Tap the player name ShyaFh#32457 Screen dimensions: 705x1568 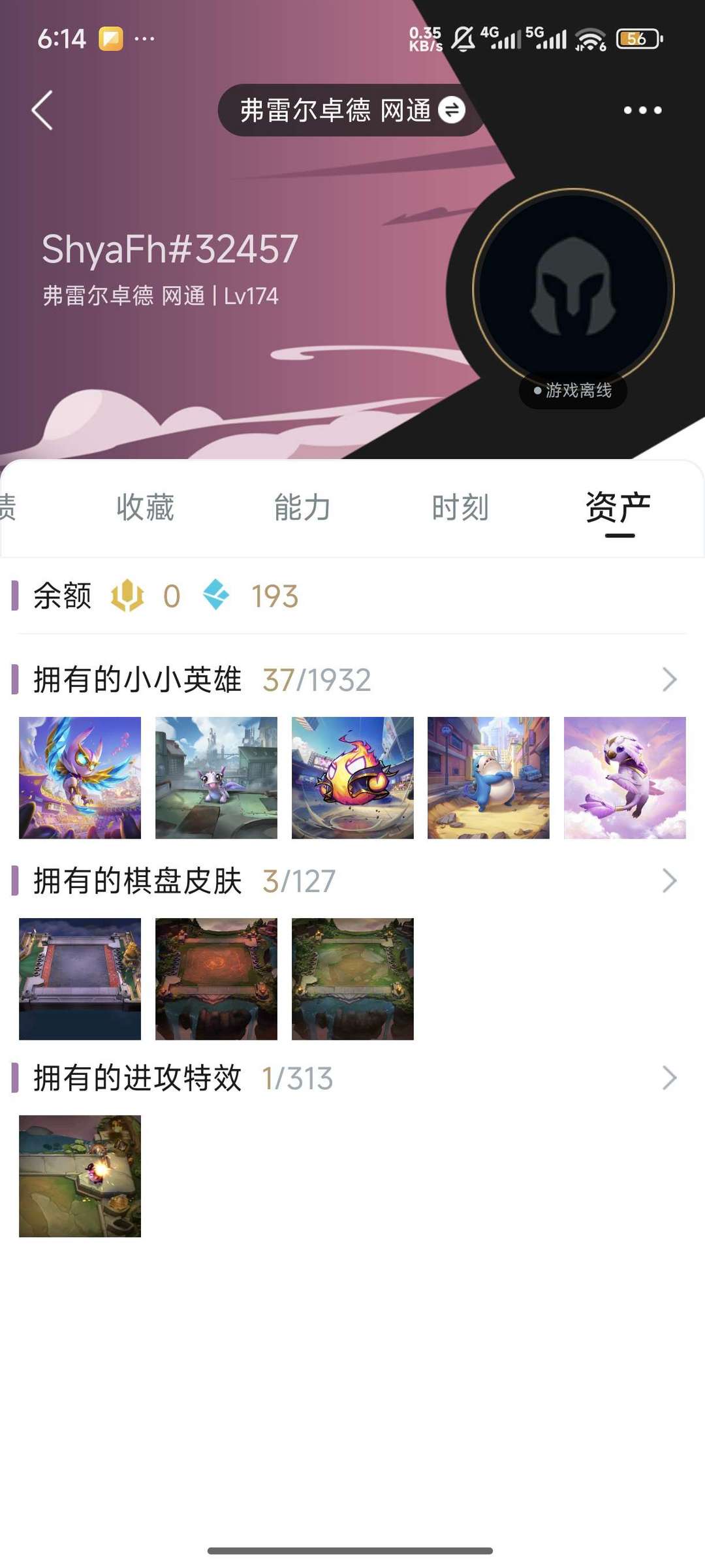[x=168, y=248]
